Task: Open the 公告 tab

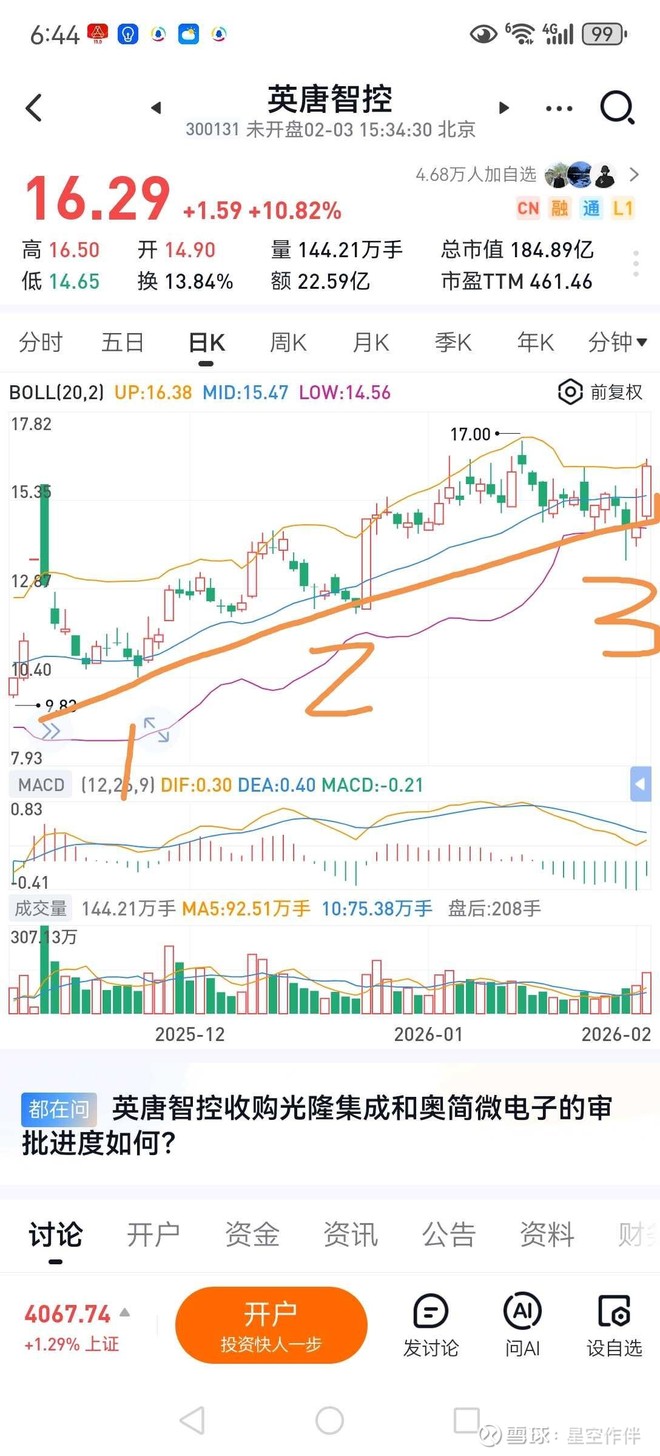Action: click(x=448, y=1235)
